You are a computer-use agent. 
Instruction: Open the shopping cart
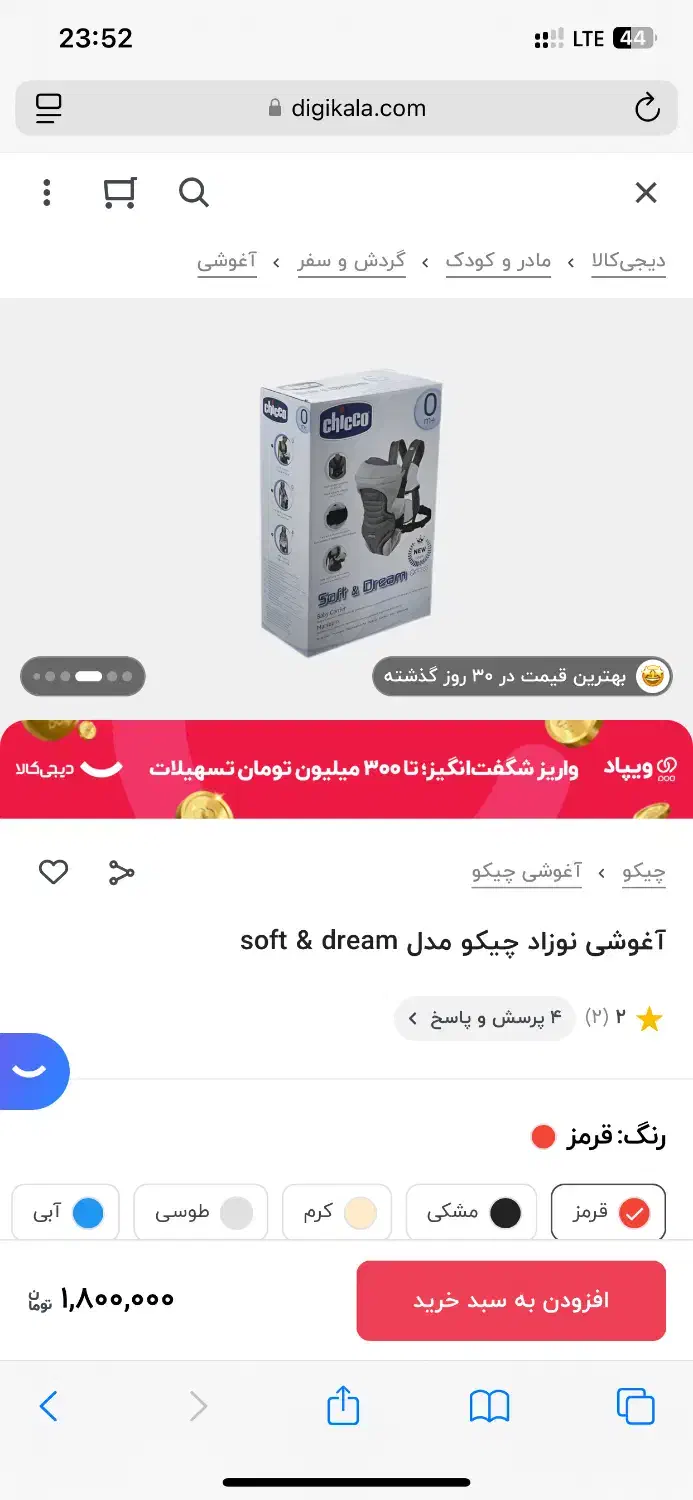(x=120, y=192)
